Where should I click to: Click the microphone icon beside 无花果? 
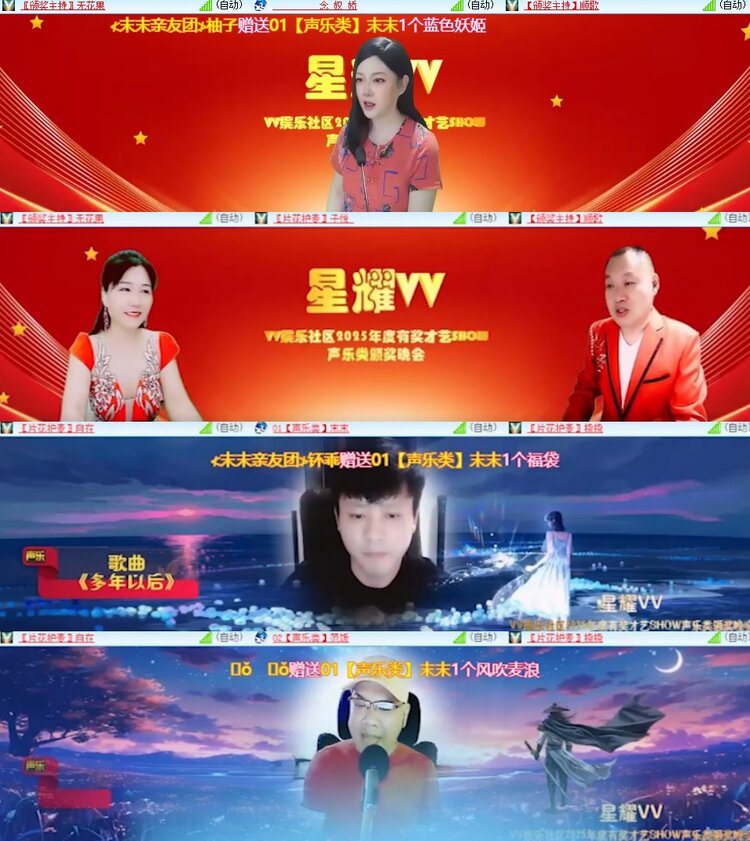point(8,6)
